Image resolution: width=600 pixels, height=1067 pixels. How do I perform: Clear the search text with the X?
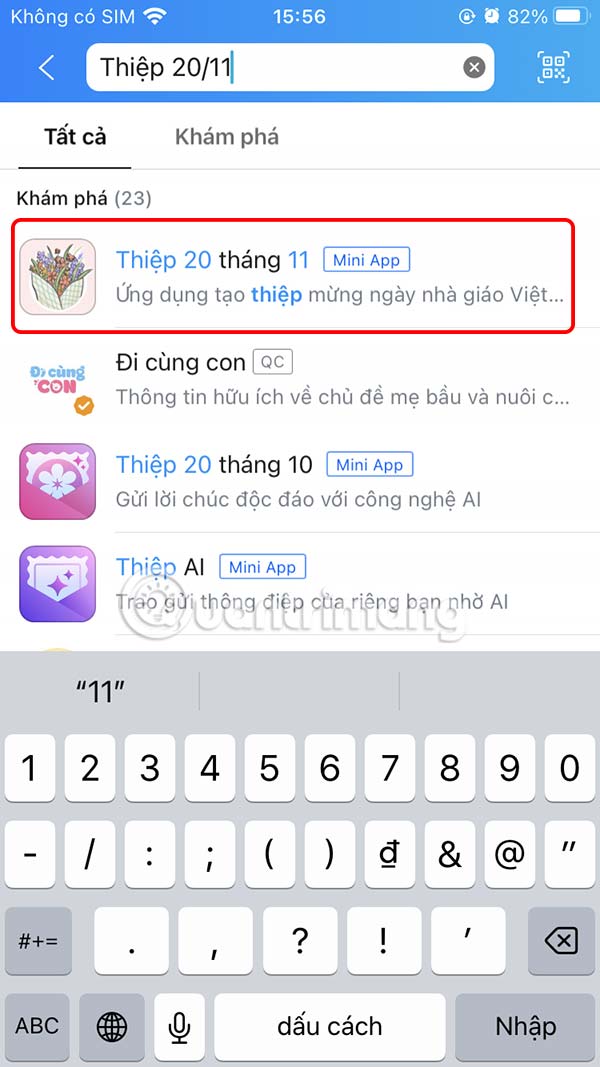click(474, 68)
